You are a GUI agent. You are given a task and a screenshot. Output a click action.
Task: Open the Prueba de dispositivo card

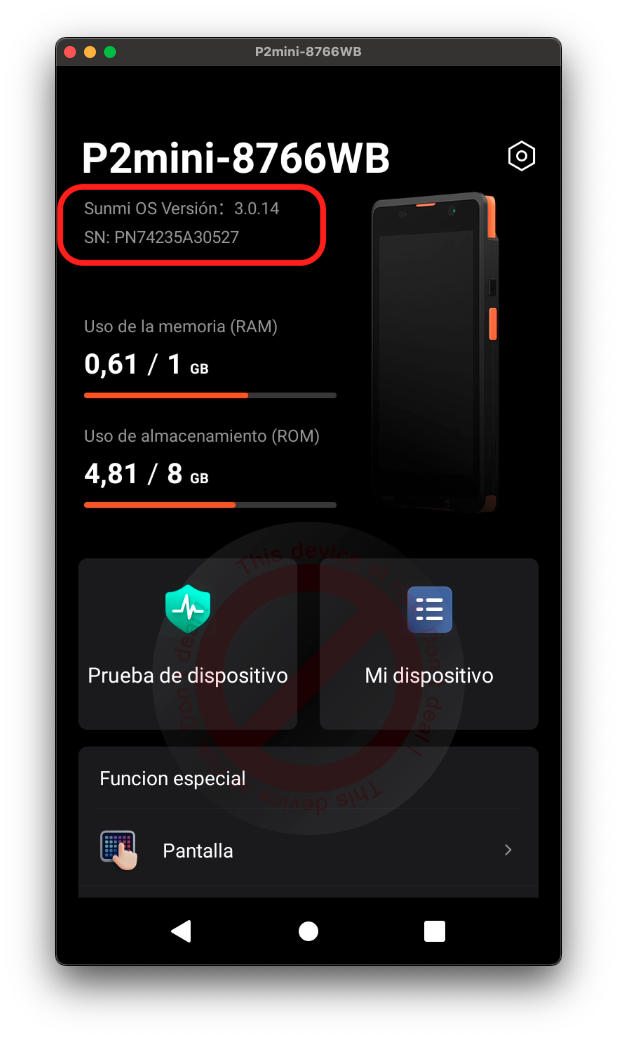click(x=188, y=643)
